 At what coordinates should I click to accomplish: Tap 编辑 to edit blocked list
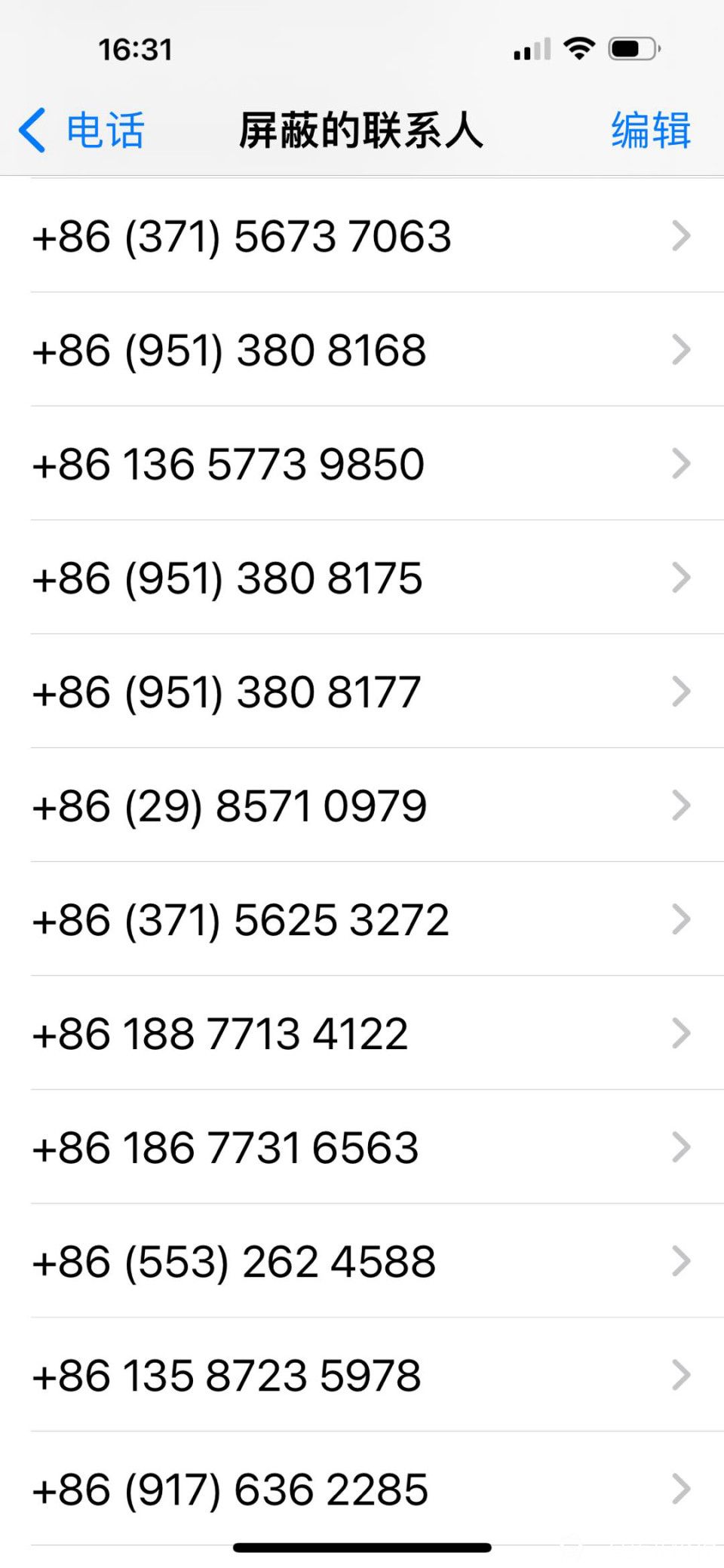pyautogui.click(x=650, y=130)
